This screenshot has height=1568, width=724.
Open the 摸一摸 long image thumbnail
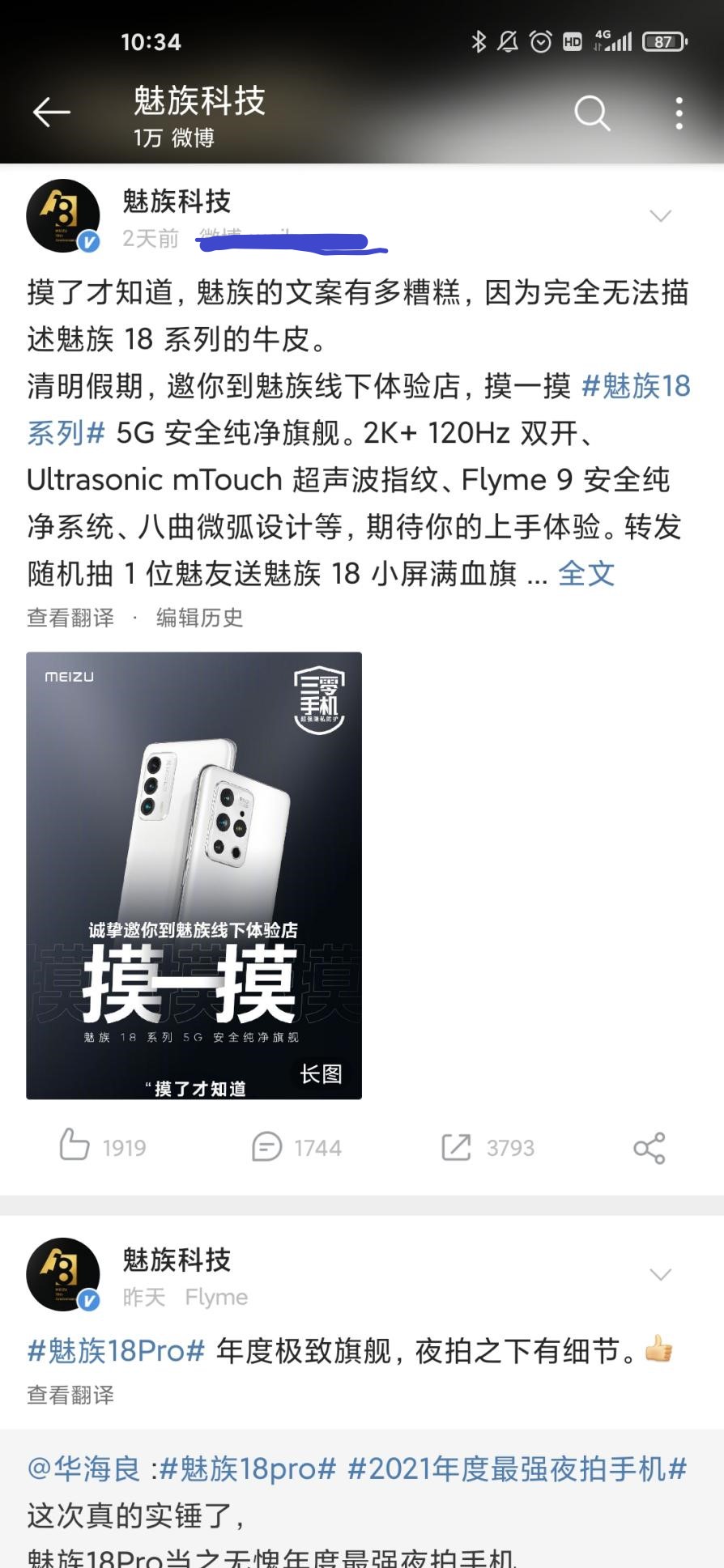pos(194,875)
